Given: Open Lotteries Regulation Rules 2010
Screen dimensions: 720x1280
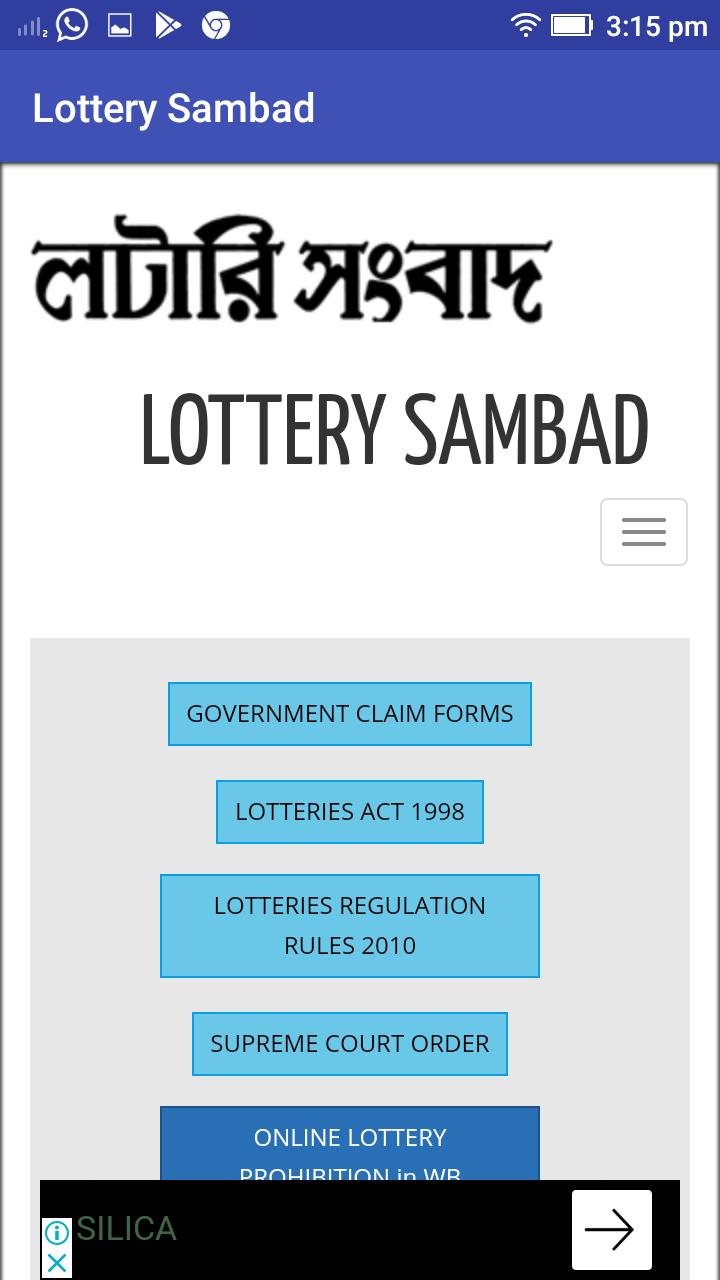Looking at the screenshot, I should (x=350, y=925).
